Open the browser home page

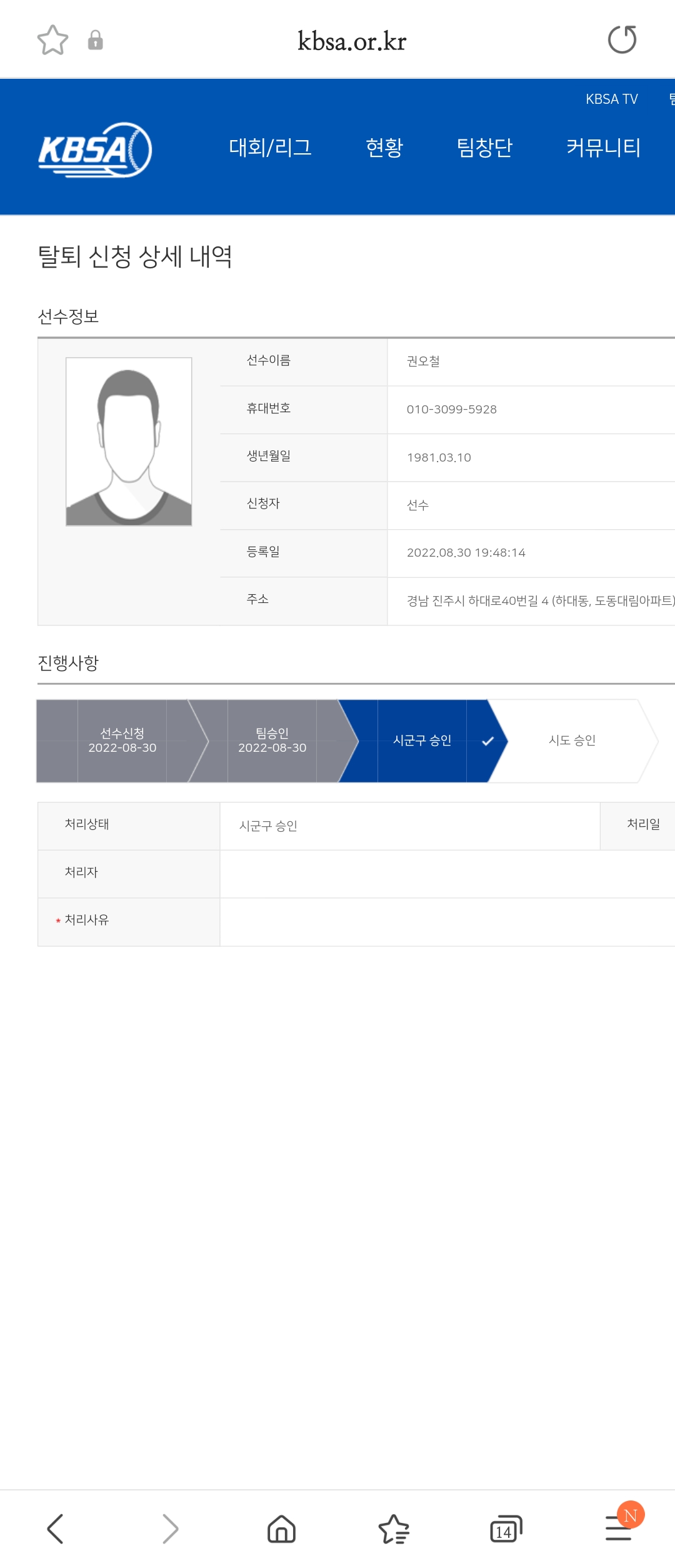281,1529
